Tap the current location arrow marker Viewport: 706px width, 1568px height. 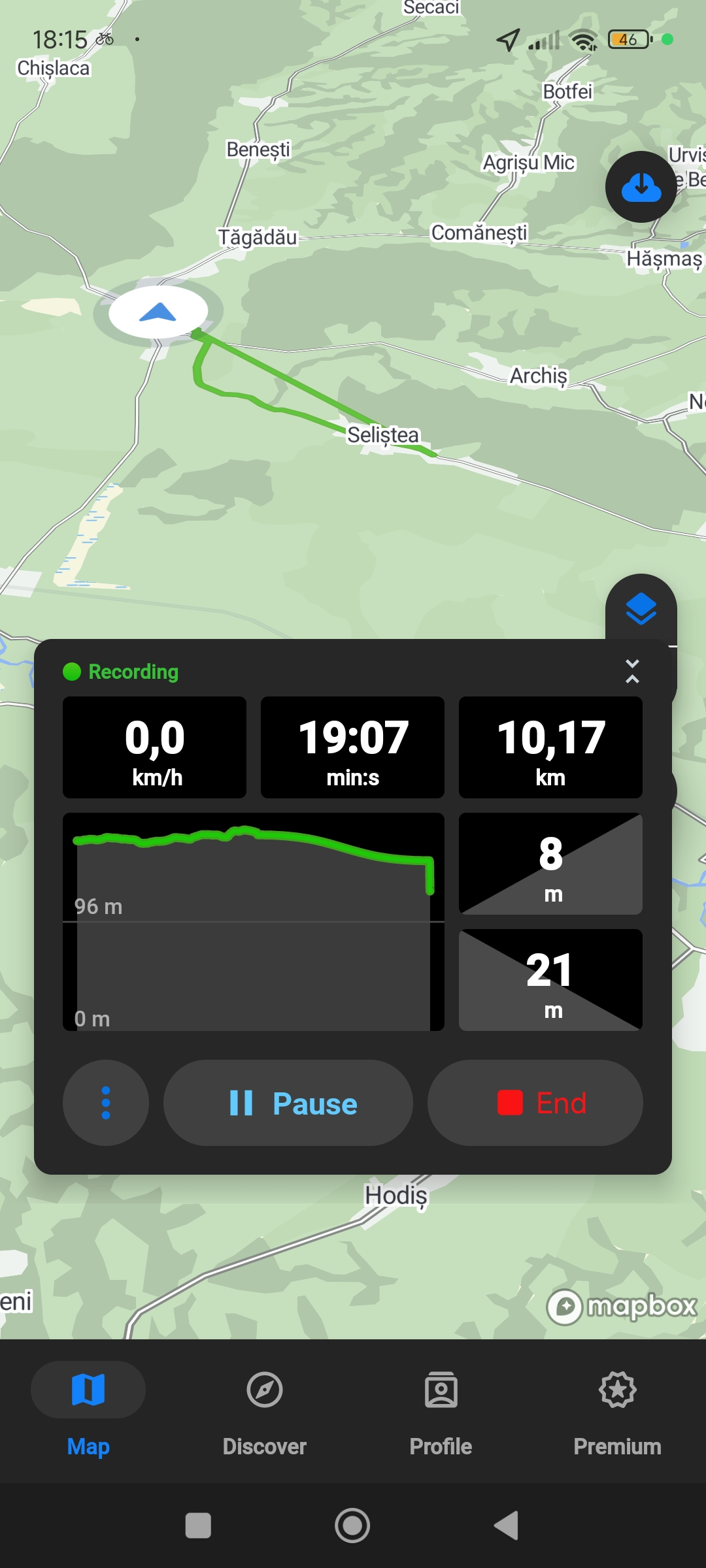158,312
